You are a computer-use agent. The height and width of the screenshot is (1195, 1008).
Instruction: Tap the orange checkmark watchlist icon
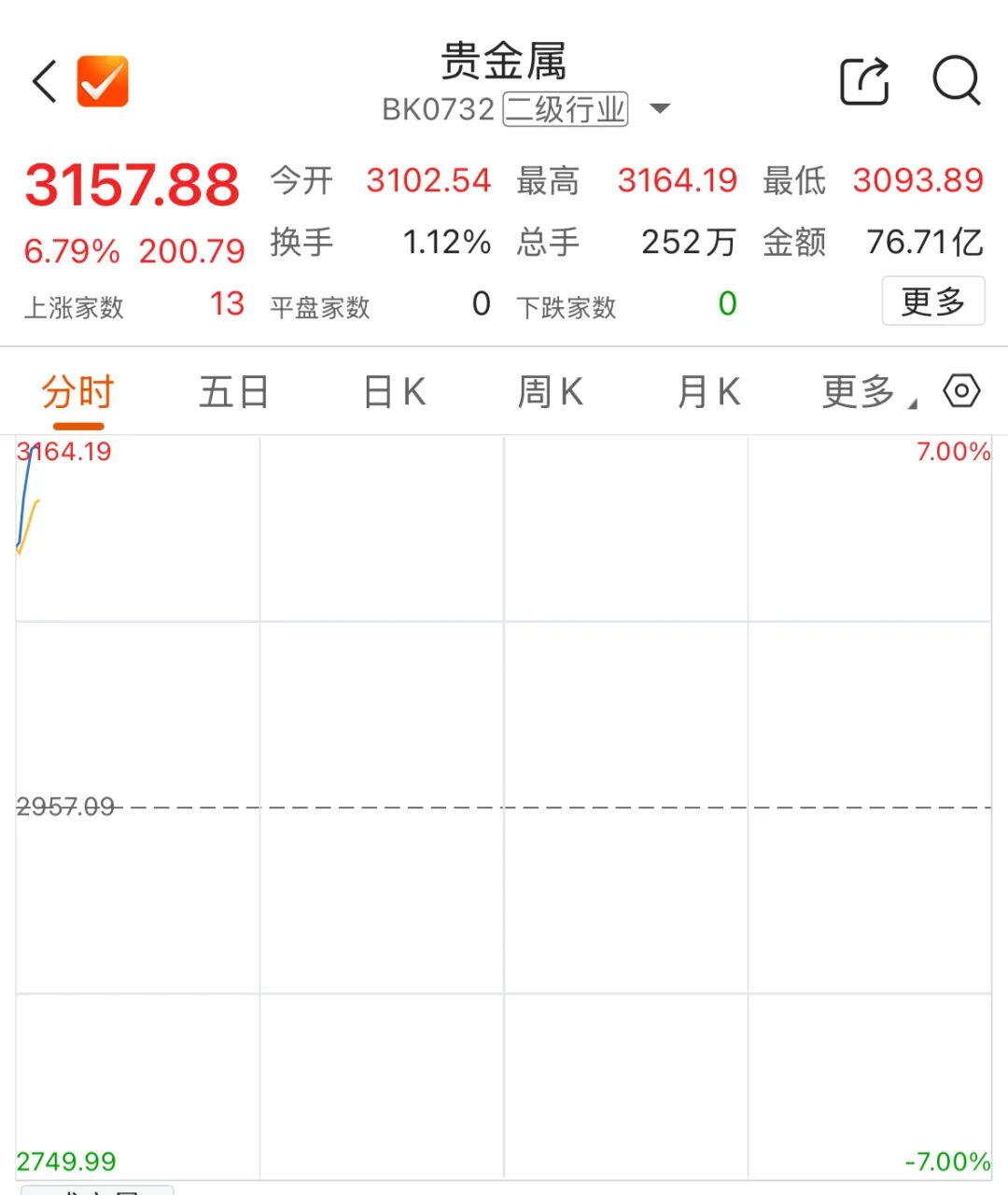[103, 82]
